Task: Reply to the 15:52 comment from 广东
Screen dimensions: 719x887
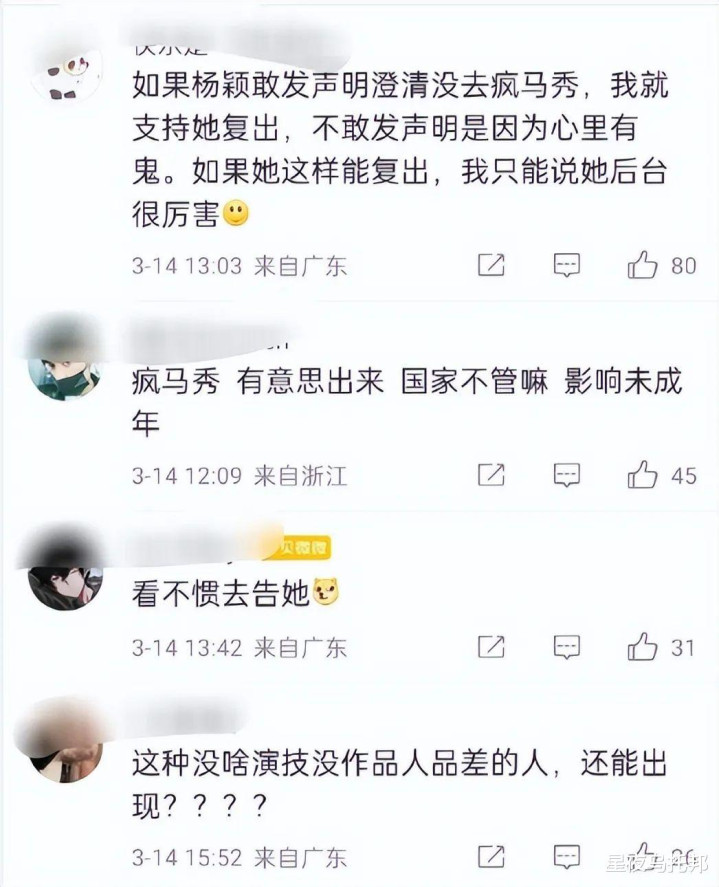Action: click(567, 857)
